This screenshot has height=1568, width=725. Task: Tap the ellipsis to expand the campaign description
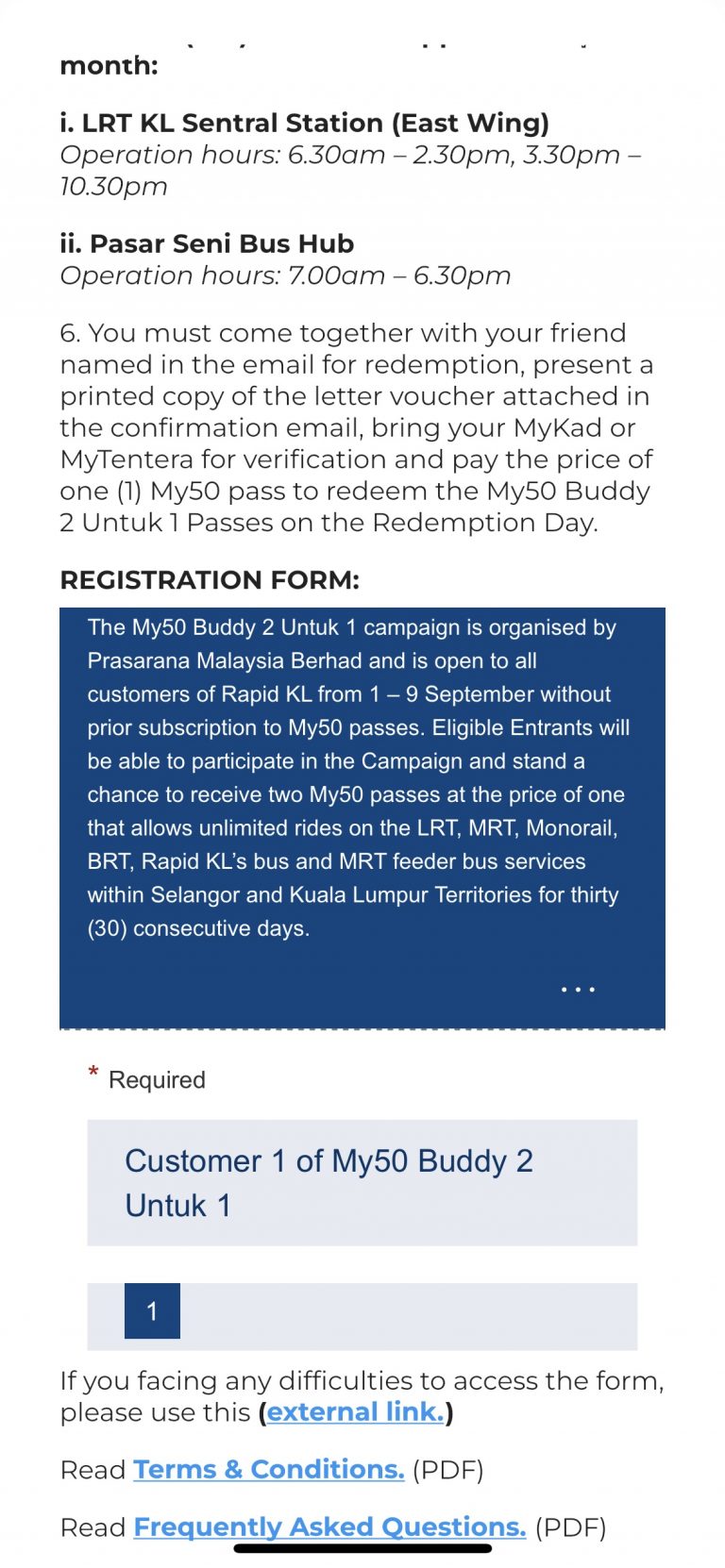[x=577, y=989]
